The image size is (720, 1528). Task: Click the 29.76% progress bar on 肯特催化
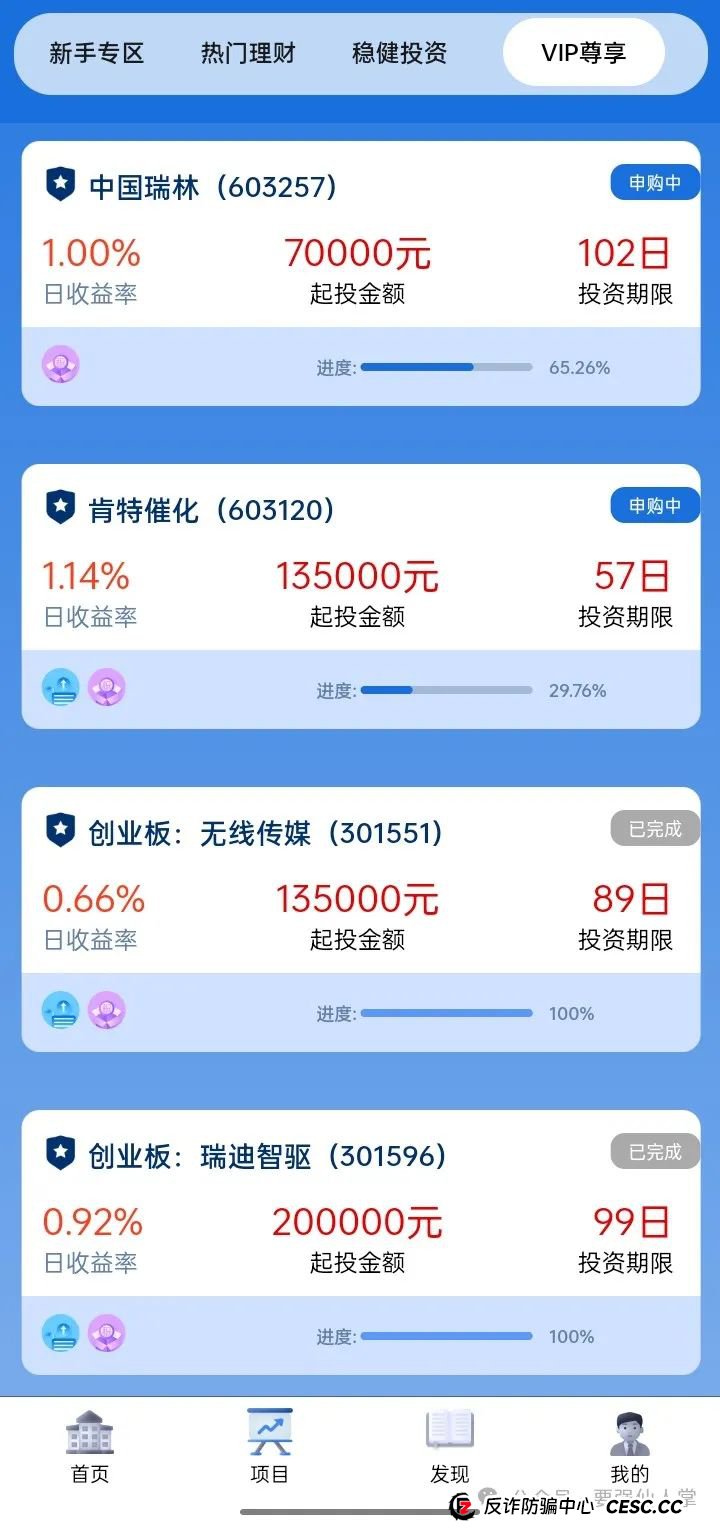(x=447, y=689)
